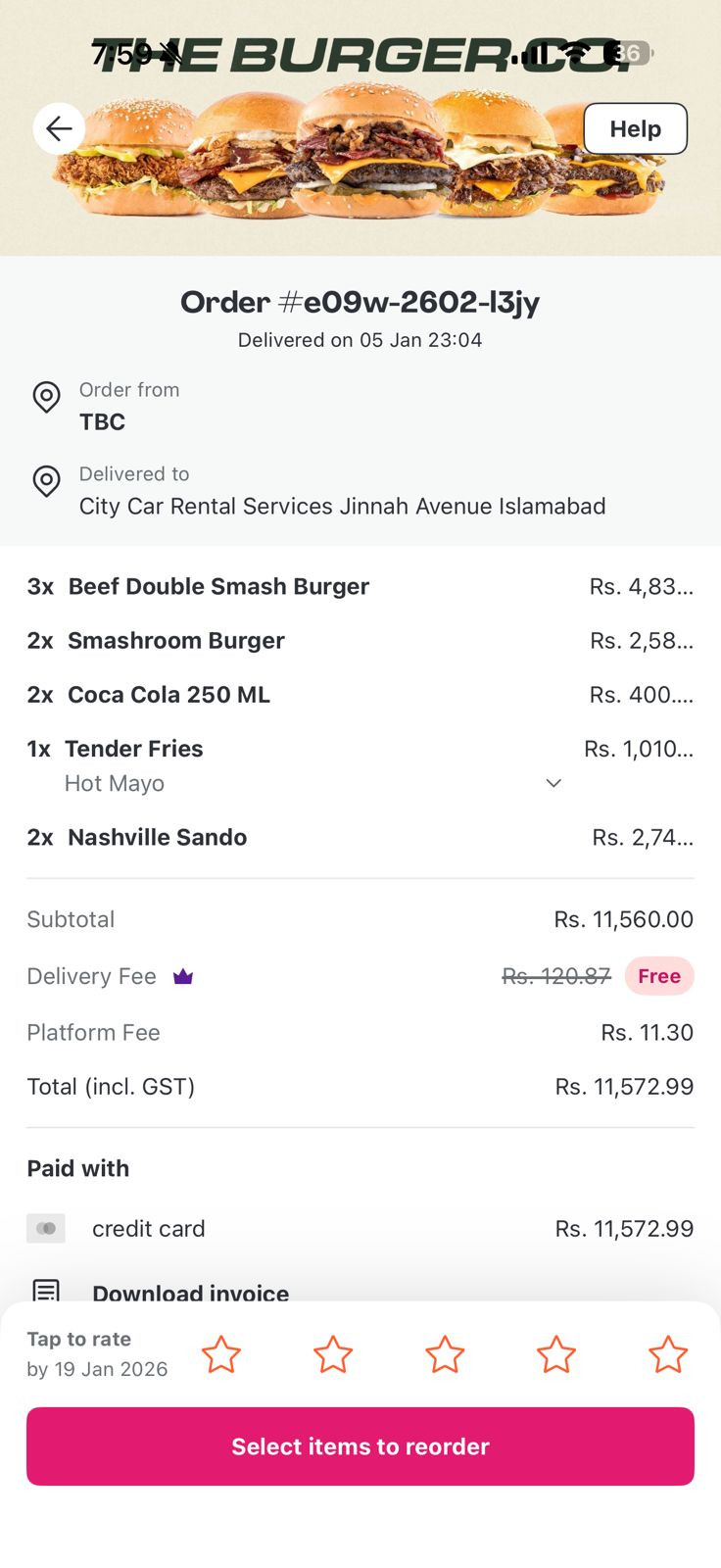Open the Help button
Screen dimensions: 721x1568
point(635,128)
